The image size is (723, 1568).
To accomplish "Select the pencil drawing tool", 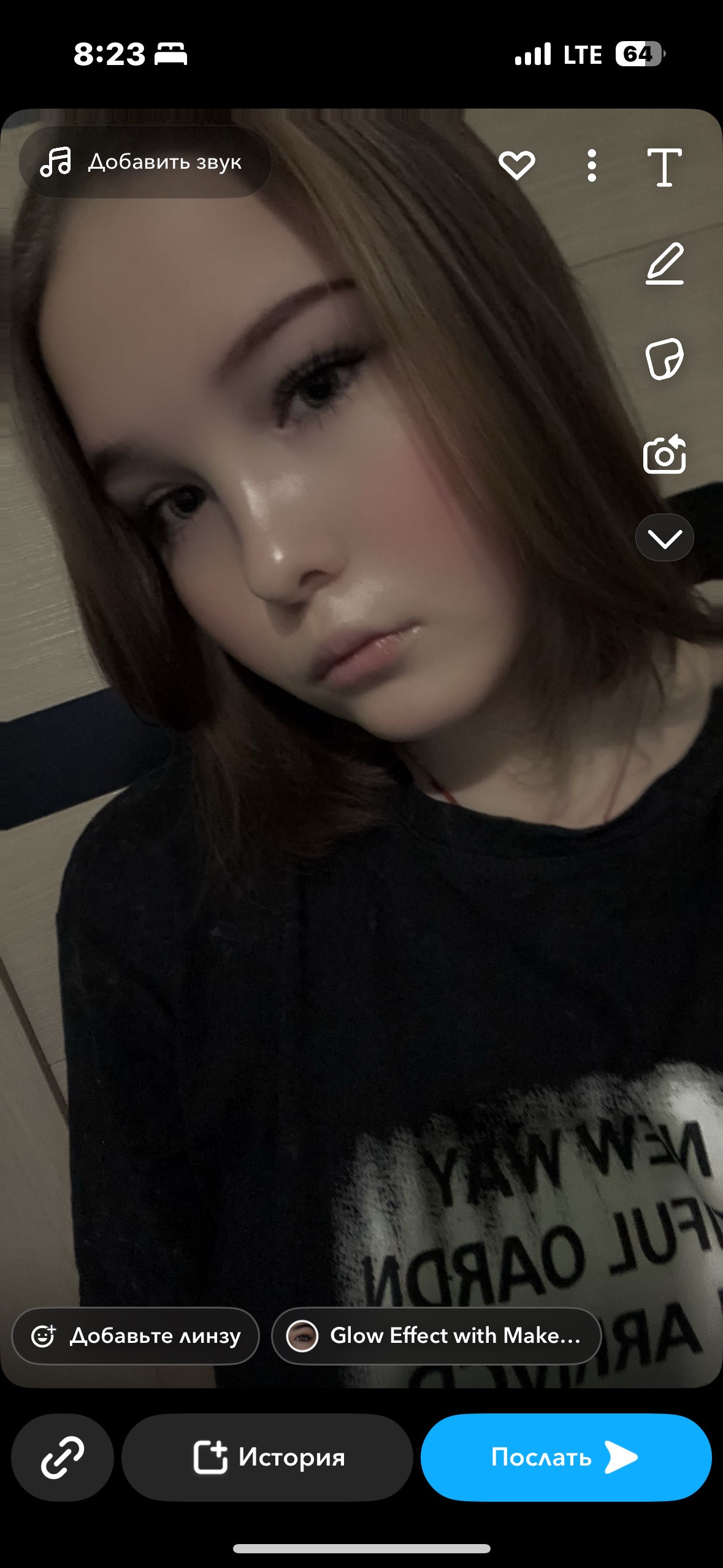I will (665, 264).
